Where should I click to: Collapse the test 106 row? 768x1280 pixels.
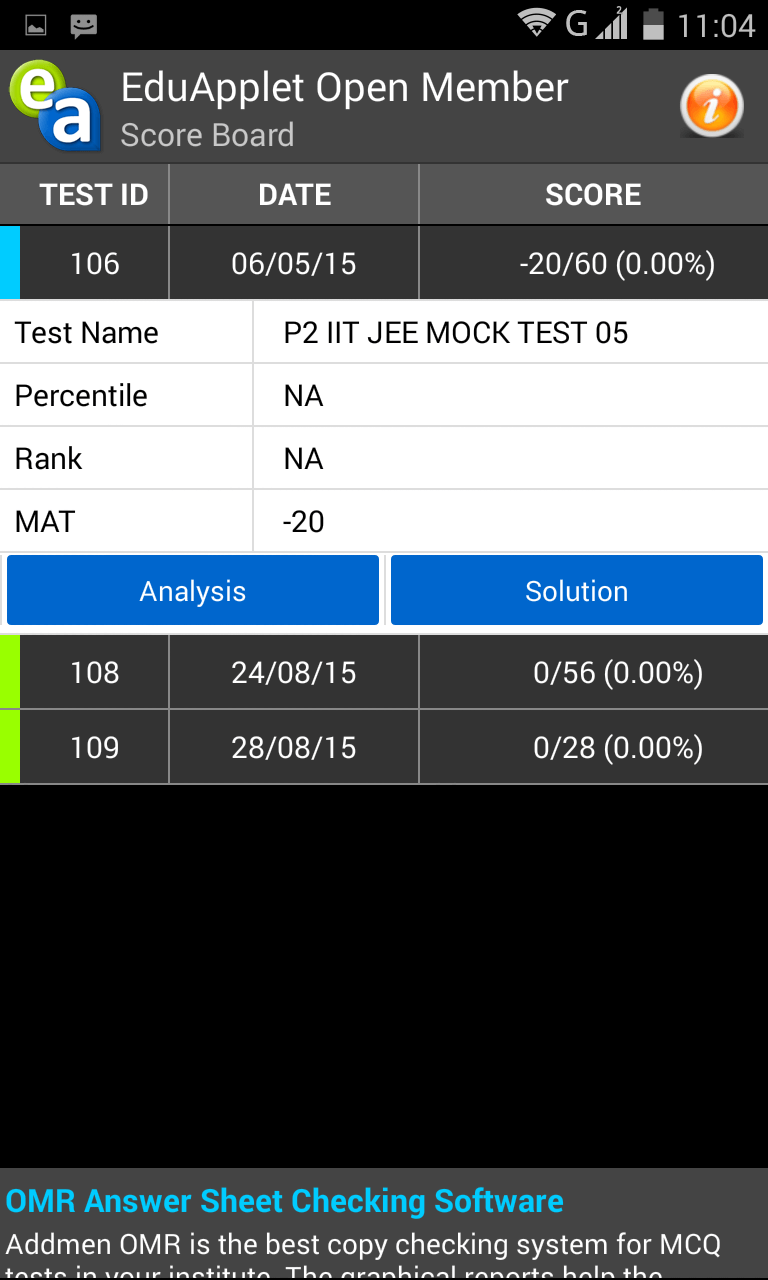[x=384, y=263]
